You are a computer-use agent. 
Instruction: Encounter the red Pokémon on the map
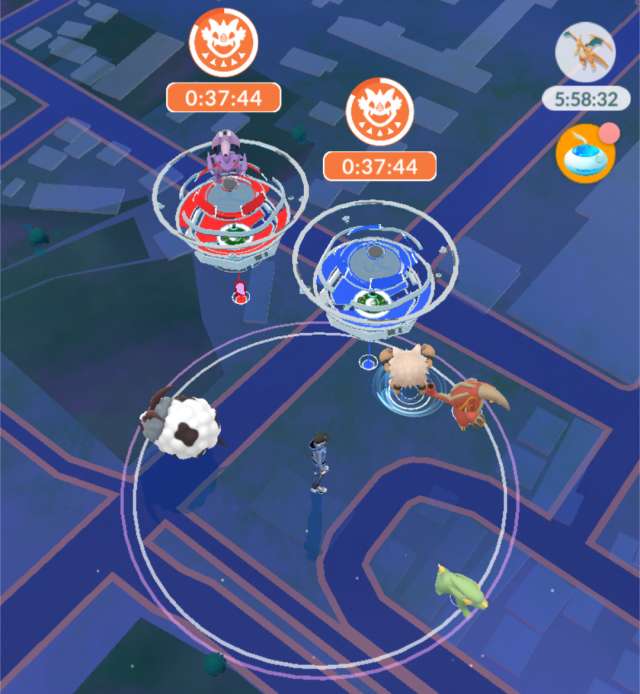pos(472,402)
